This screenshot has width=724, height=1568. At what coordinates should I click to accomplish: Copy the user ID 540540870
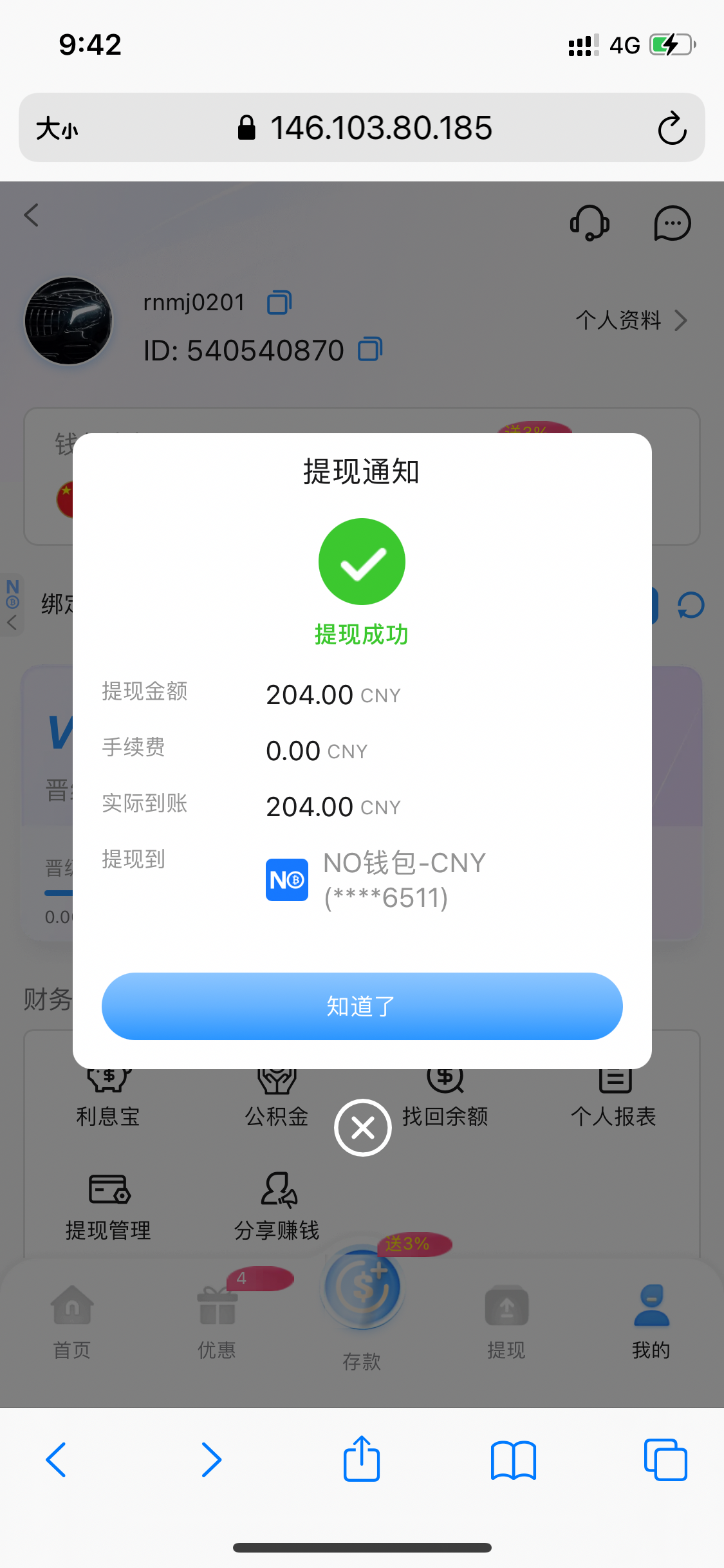369,350
